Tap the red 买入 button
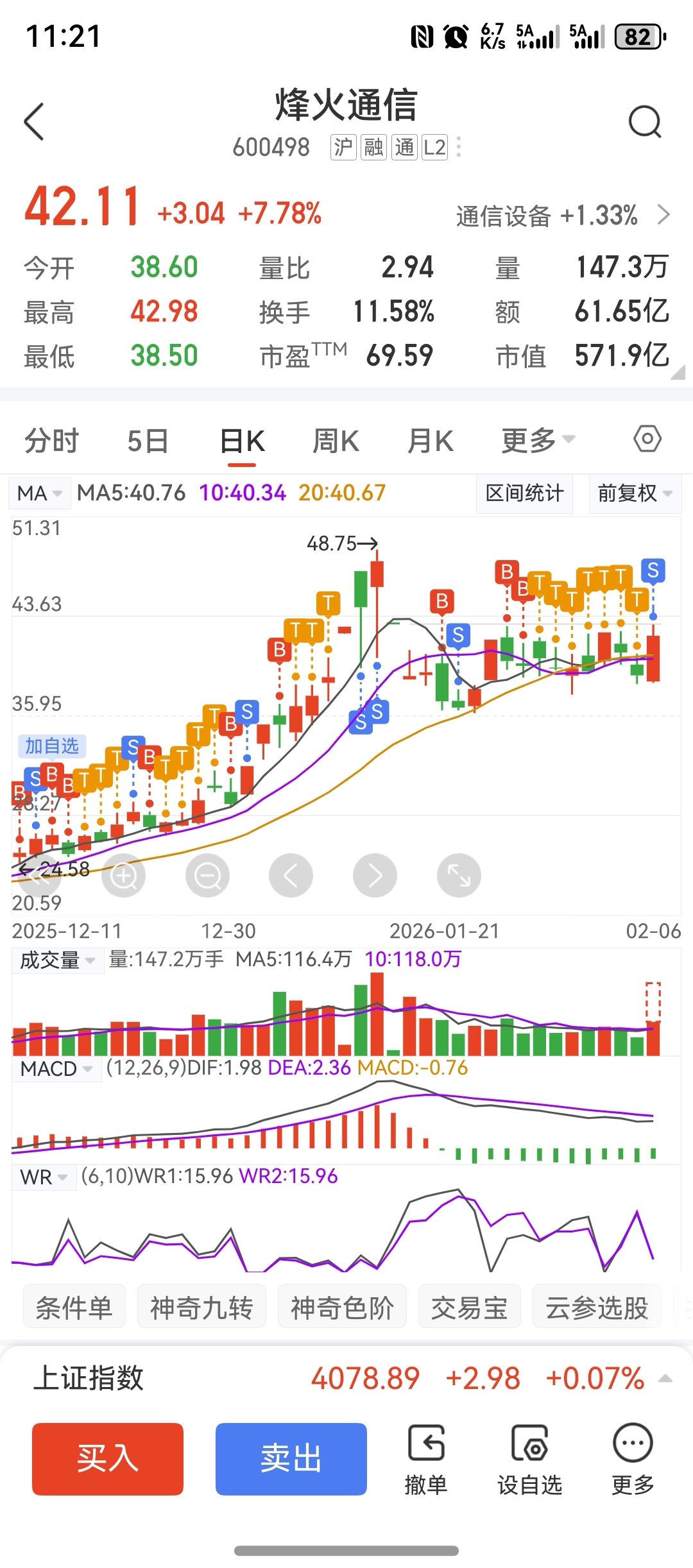693x1568 pixels. pos(108,1458)
